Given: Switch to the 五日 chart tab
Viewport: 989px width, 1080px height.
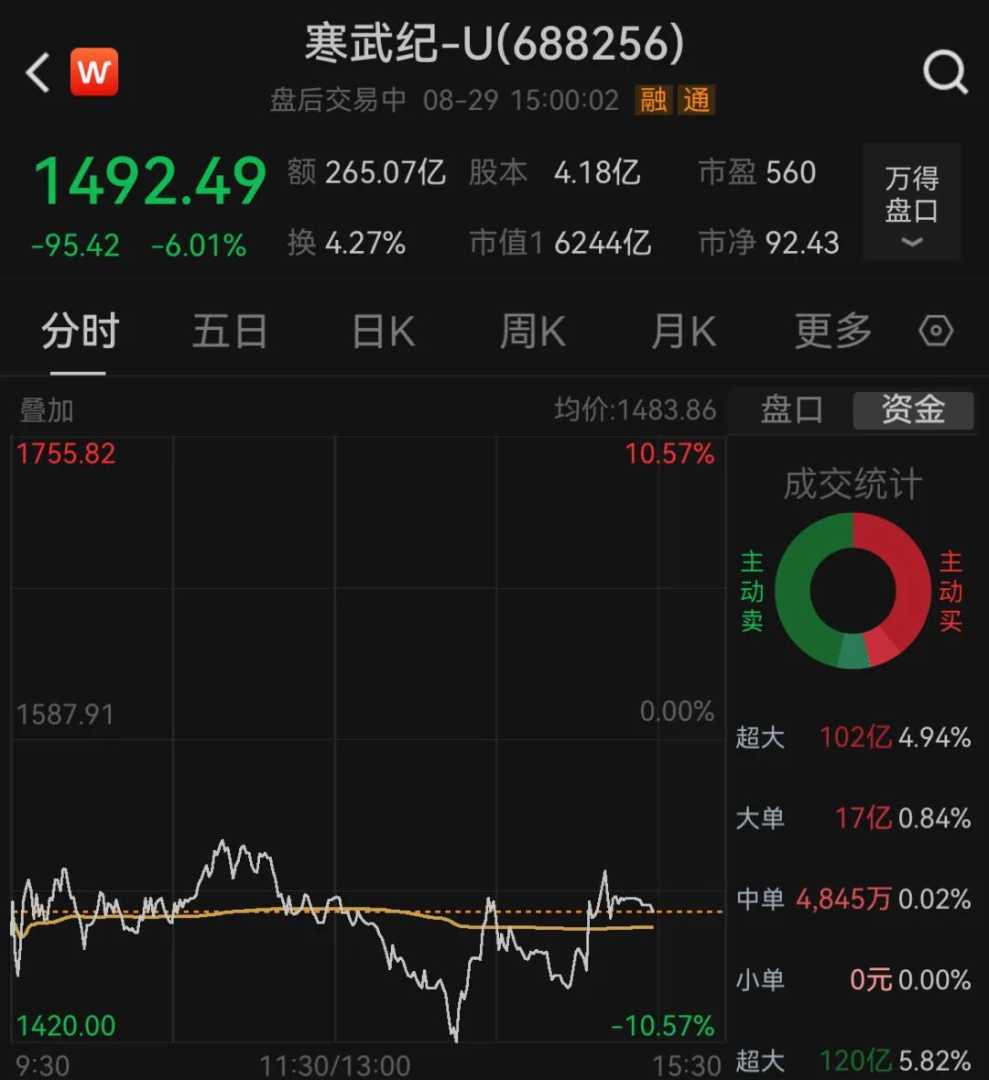Looking at the screenshot, I should click(230, 332).
